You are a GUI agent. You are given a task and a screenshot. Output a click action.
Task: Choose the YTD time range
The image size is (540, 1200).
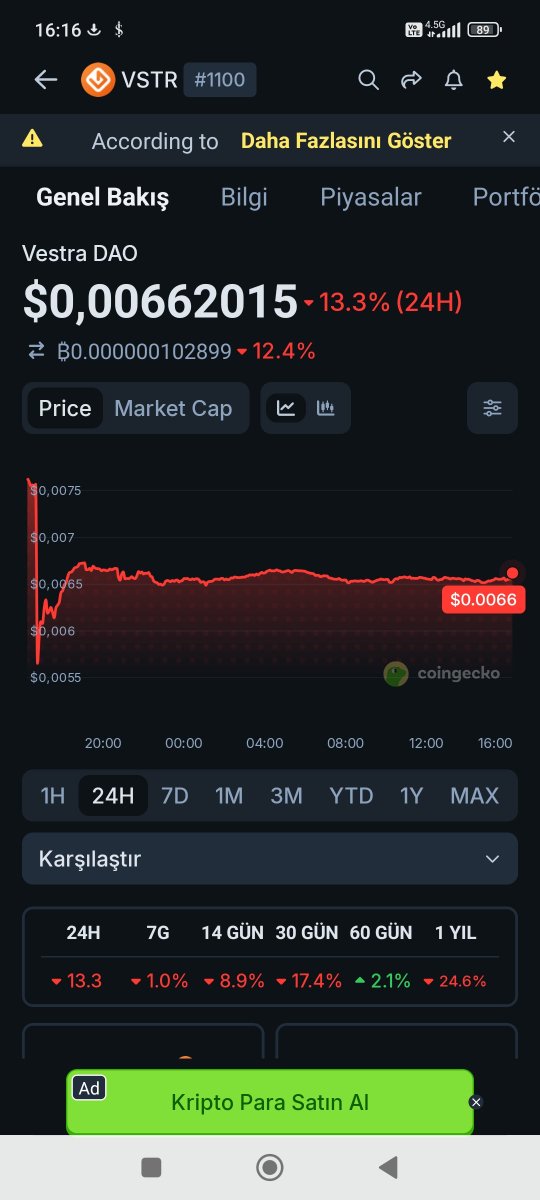click(351, 796)
